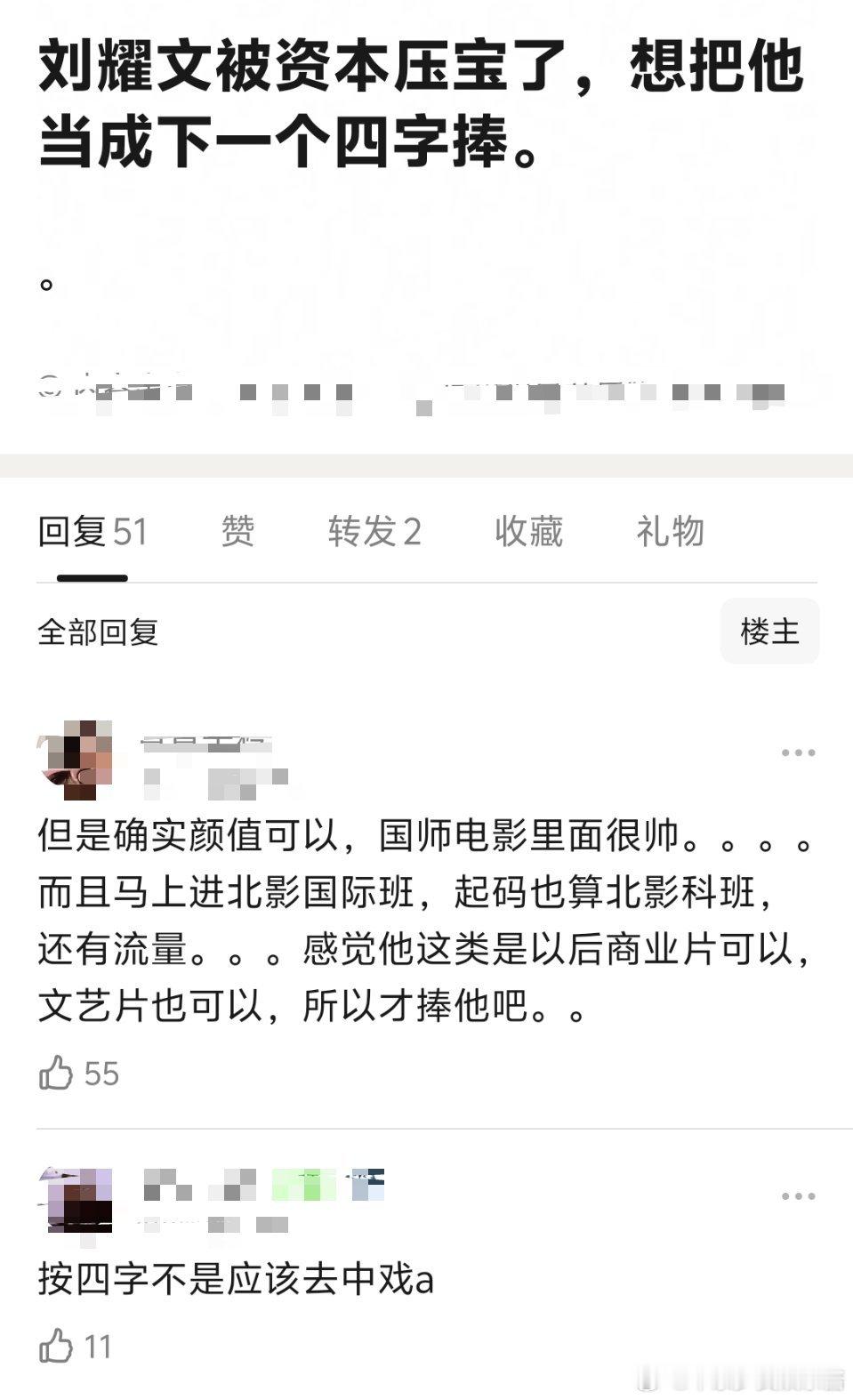Tap the 礼物 gift icon
Screen dimensions: 853x1400
[x=670, y=531]
